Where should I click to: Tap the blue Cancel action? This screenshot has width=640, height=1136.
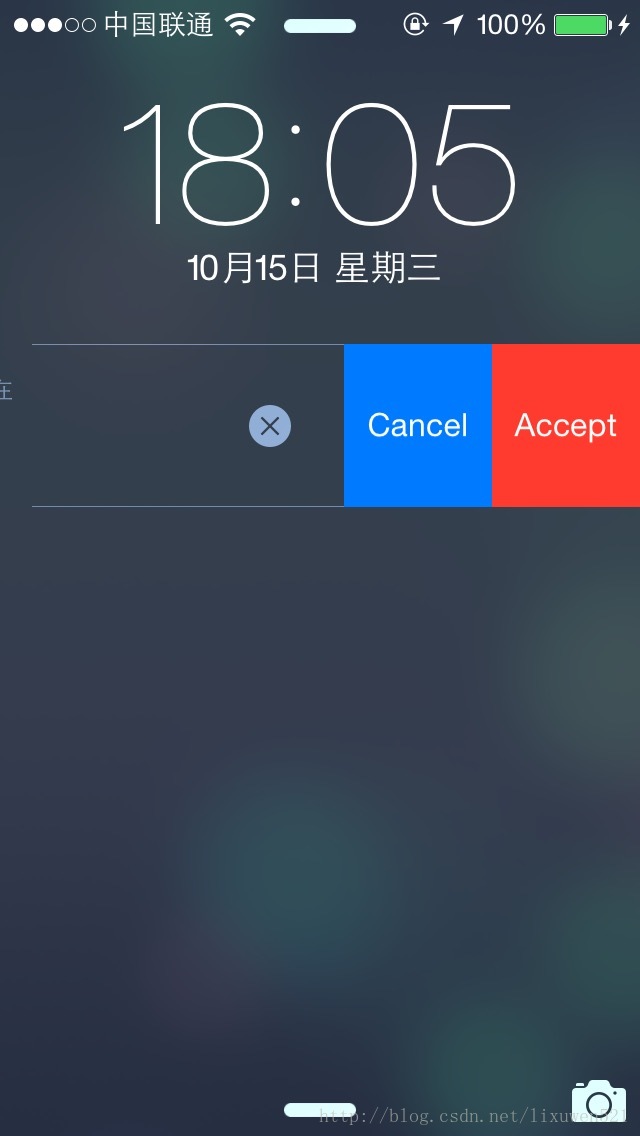click(x=417, y=425)
